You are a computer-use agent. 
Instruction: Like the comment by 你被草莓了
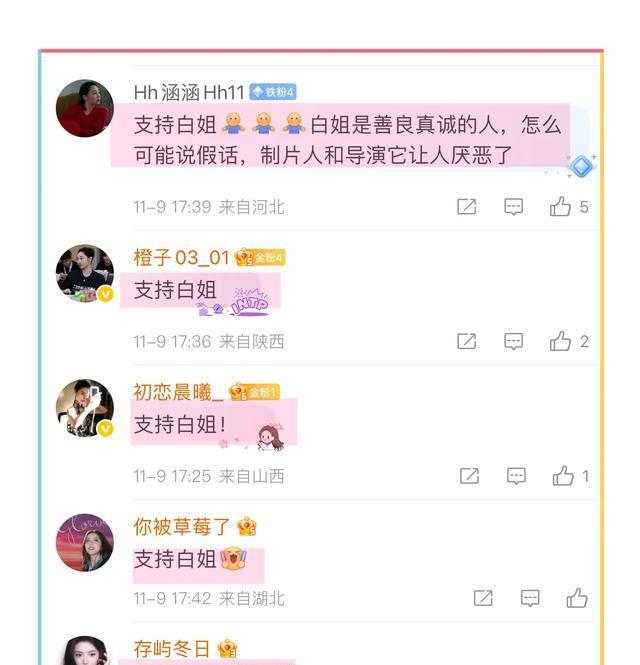(577, 598)
